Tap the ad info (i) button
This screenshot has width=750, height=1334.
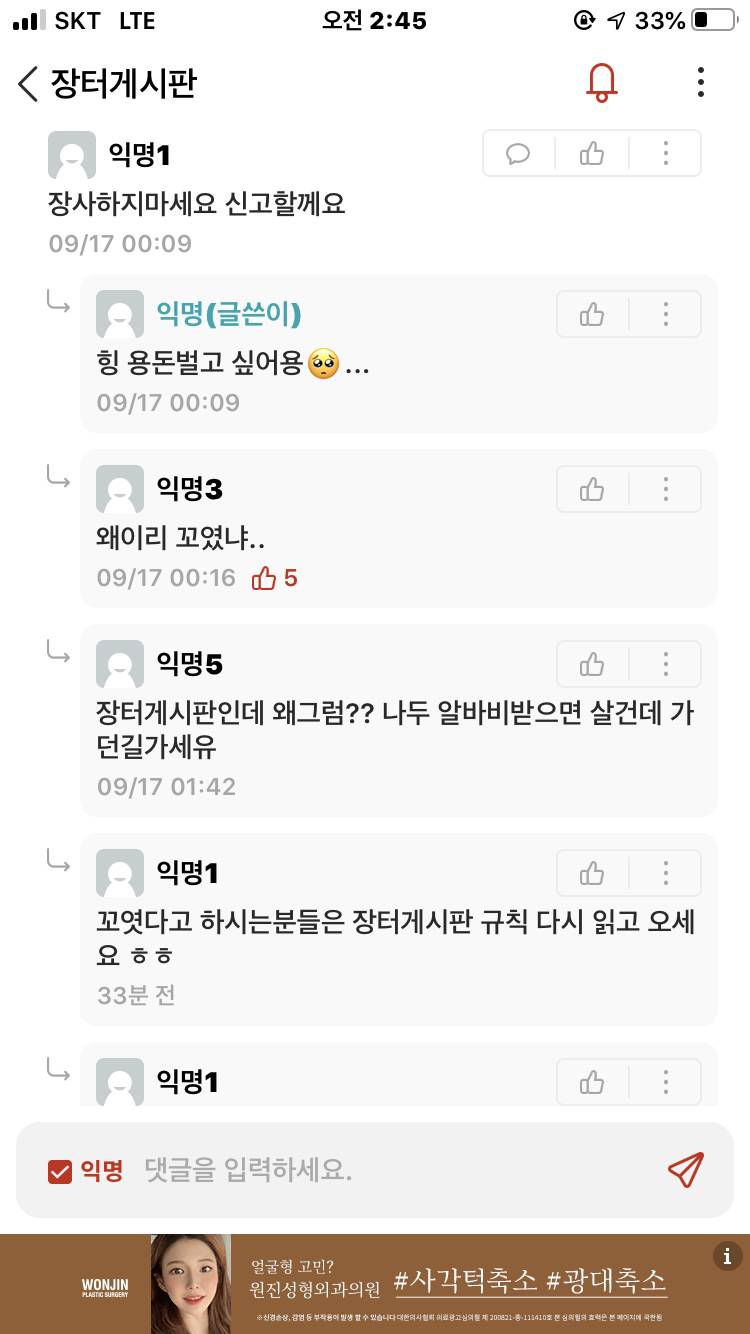click(x=727, y=1257)
